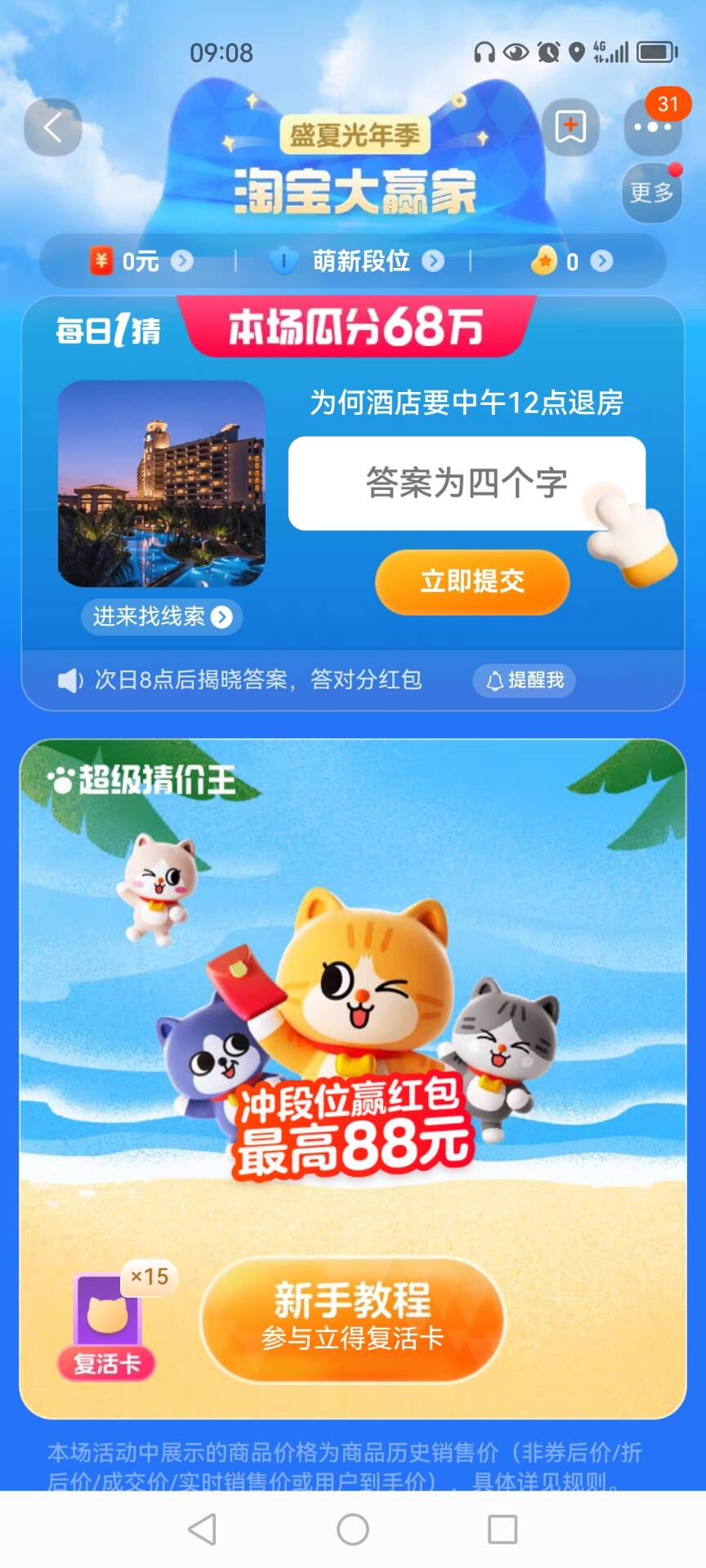
Task: Tap the system home button
Action: pos(353,1530)
